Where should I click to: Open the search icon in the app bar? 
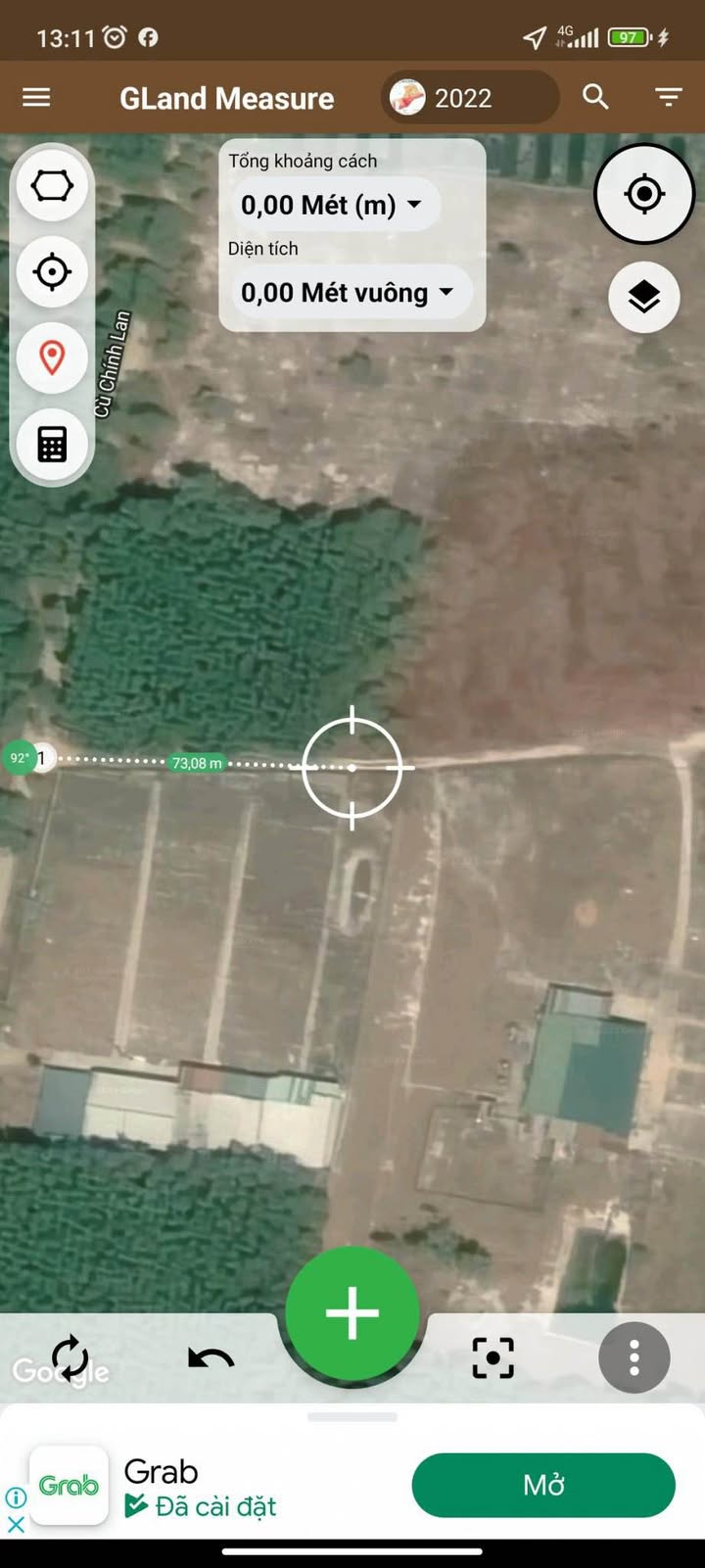click(595, 97)
